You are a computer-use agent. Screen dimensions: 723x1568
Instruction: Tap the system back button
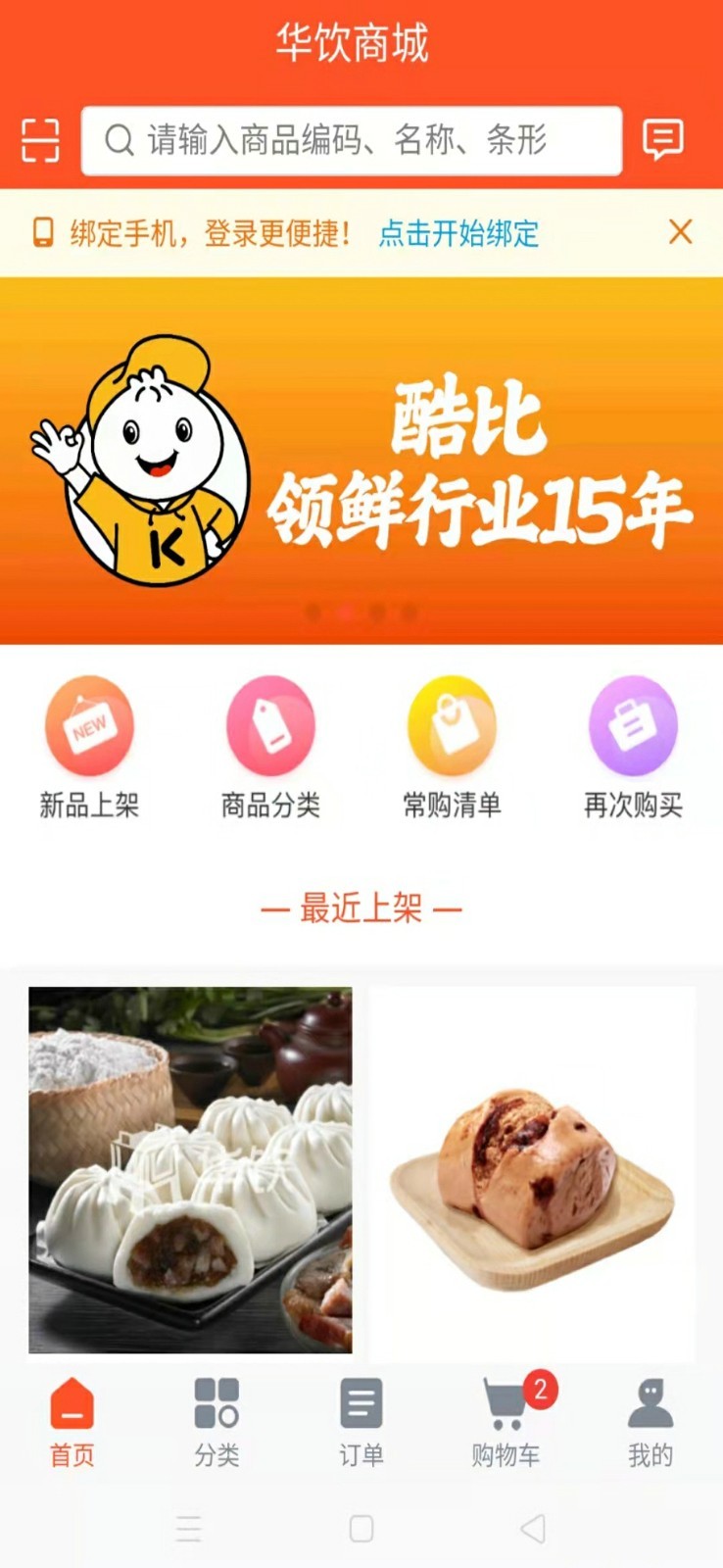pos(533,1529)
